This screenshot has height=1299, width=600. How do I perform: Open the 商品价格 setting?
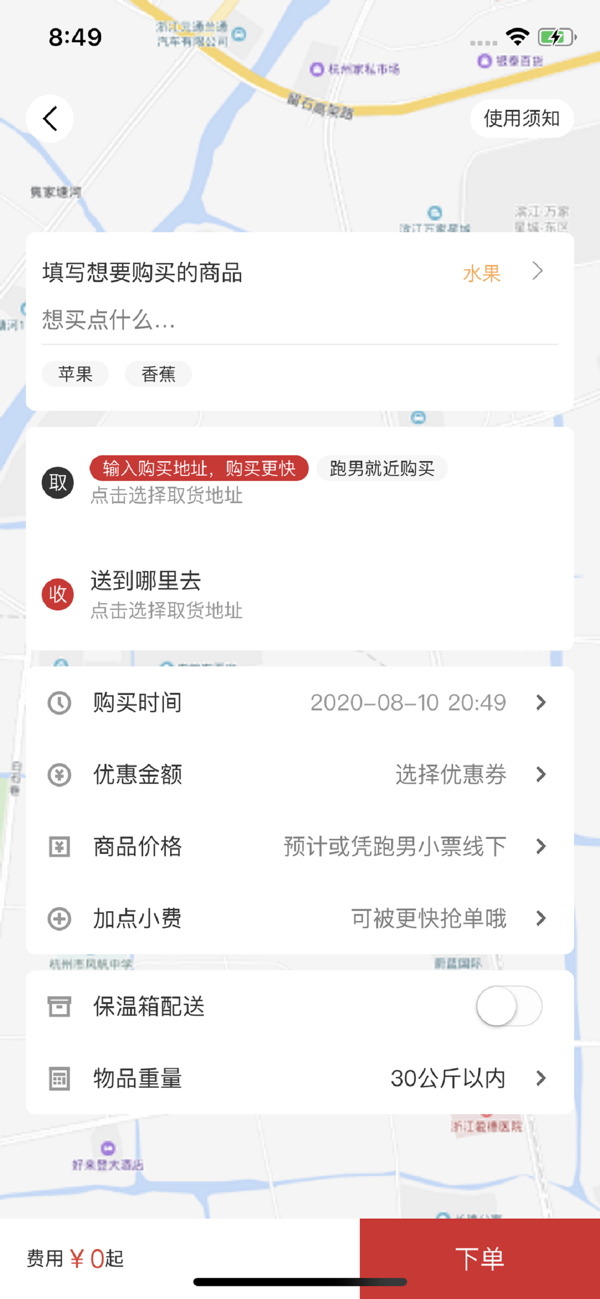(x=300, y=846)
